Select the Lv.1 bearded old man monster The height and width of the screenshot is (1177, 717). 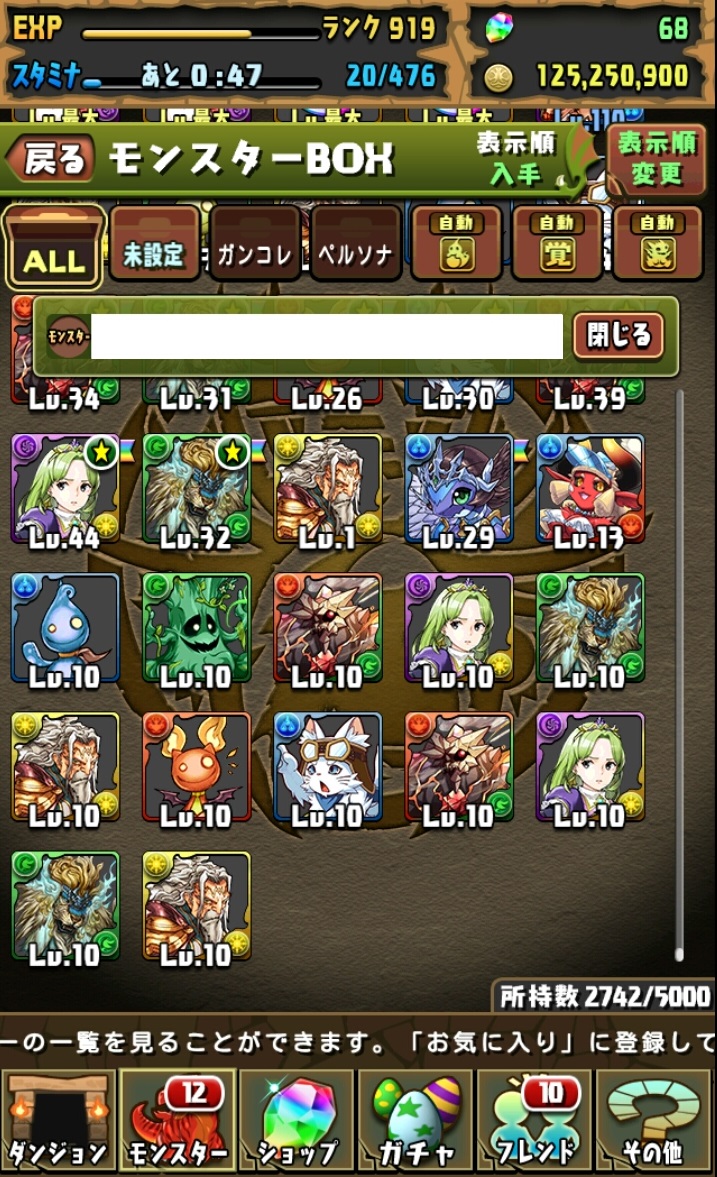[328, 489]
